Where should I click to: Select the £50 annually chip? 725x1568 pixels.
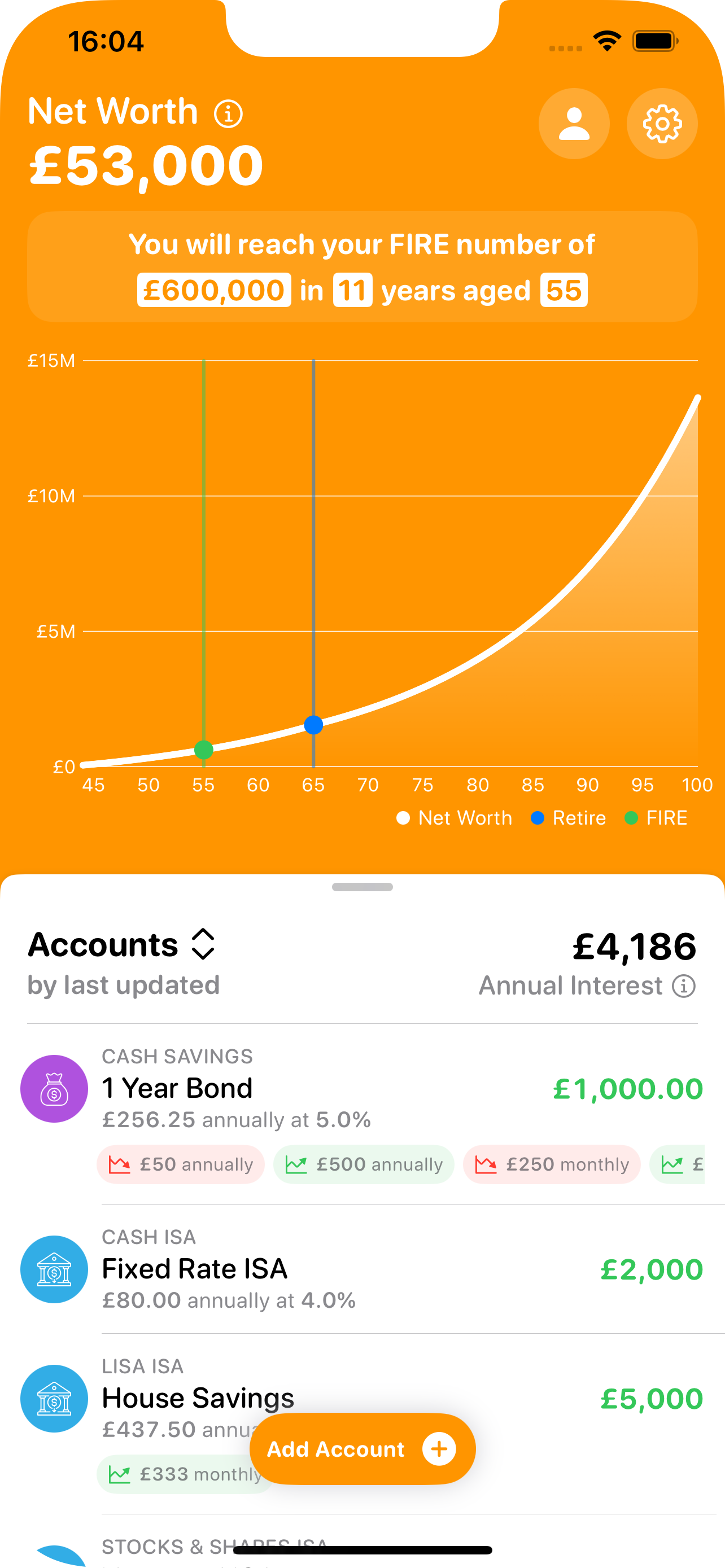180,1164
